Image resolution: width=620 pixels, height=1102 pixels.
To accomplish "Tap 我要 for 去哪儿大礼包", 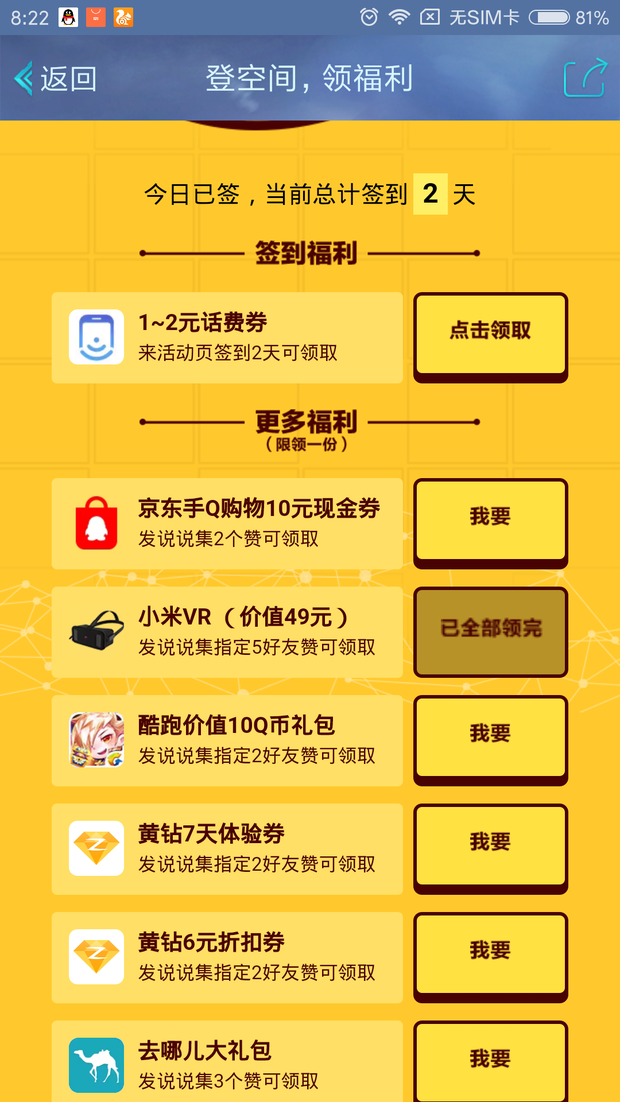I will pyautogui.click(x=490, y=1059).
